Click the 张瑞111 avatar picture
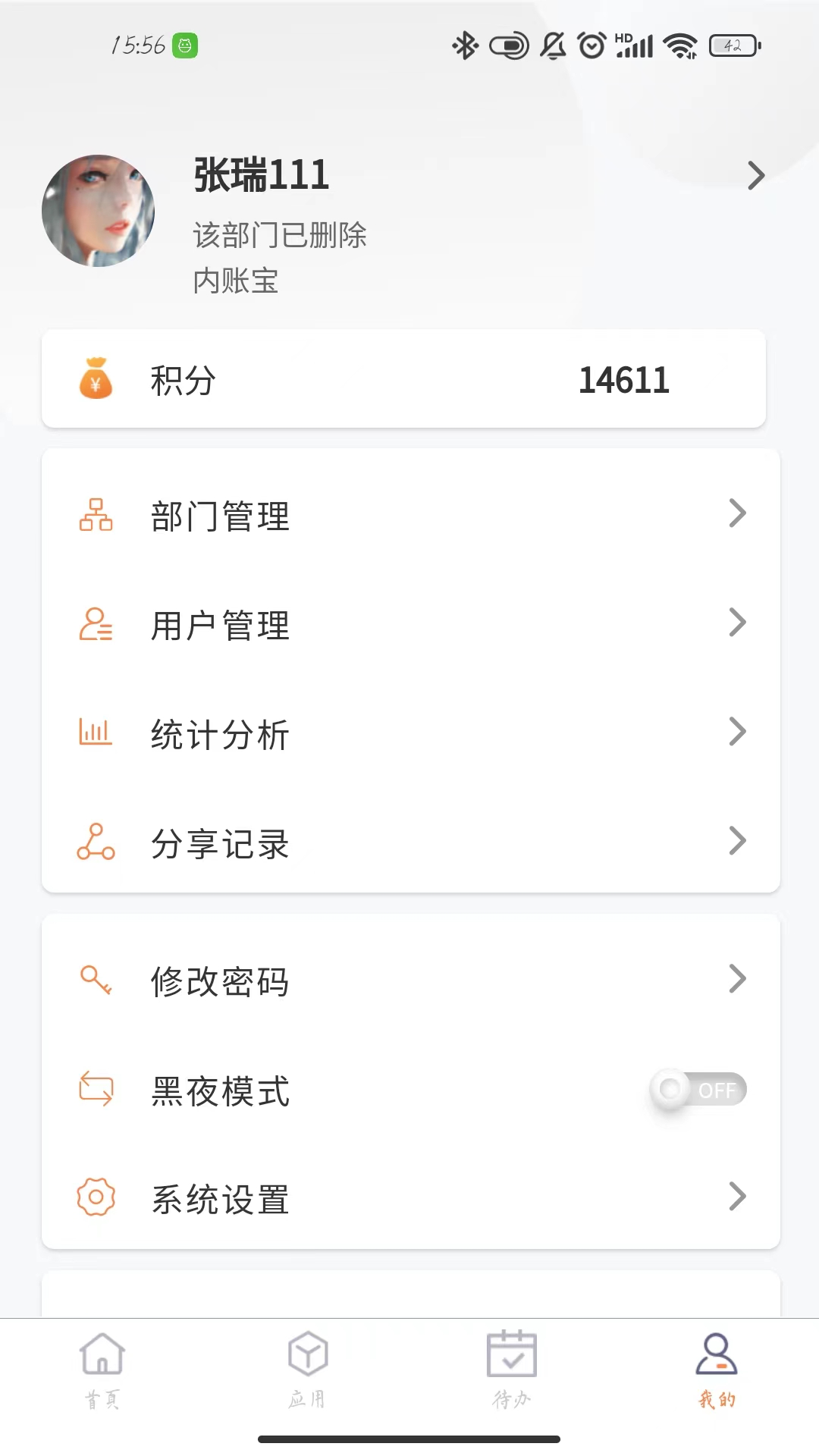Viewport: 819px width, 1456px height. pos(98,211)
